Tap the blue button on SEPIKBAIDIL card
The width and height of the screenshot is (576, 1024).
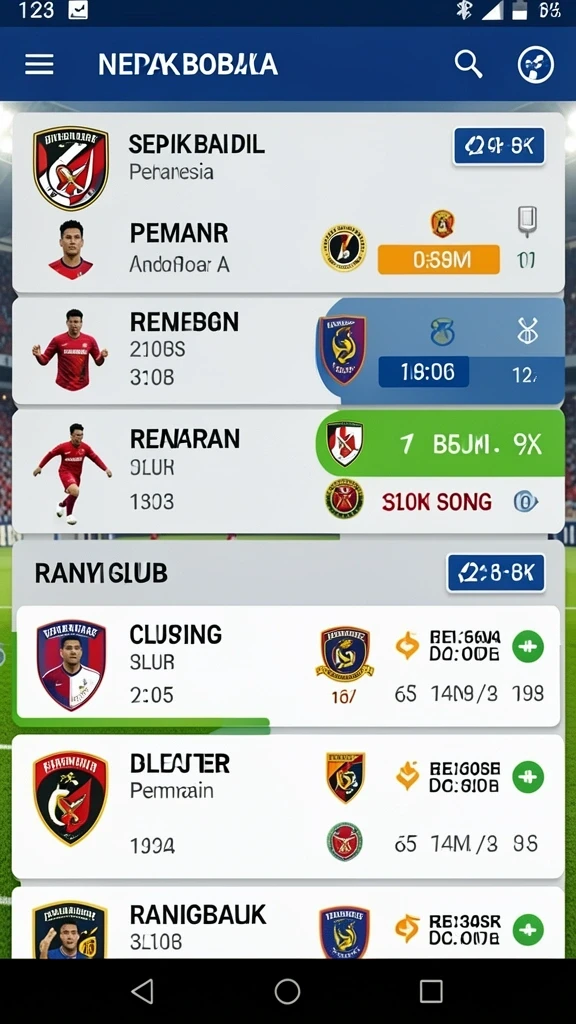click(499, 146)
